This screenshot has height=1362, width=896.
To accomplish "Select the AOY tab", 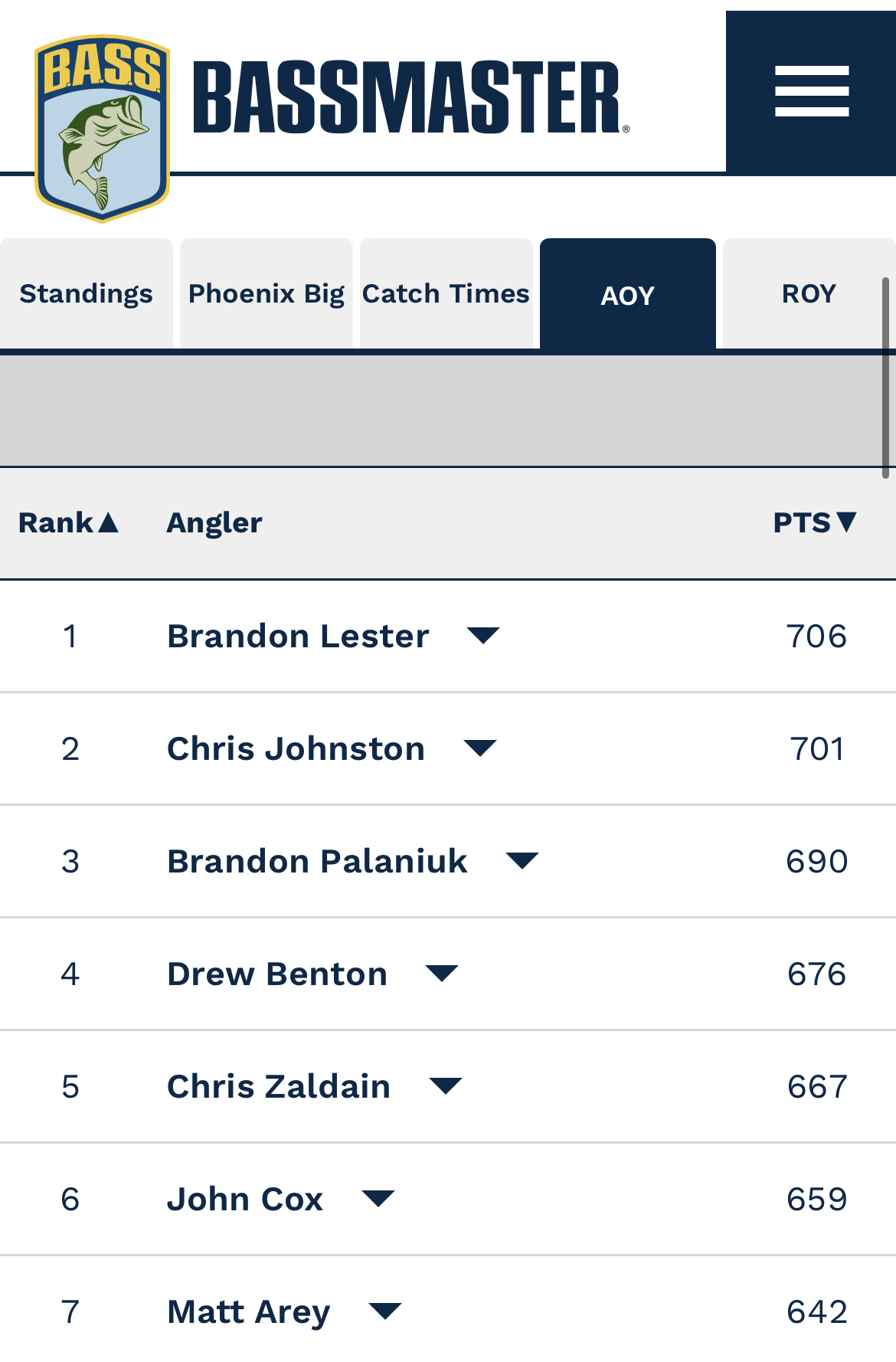I will pyautogui.click(x=627, y=295).
